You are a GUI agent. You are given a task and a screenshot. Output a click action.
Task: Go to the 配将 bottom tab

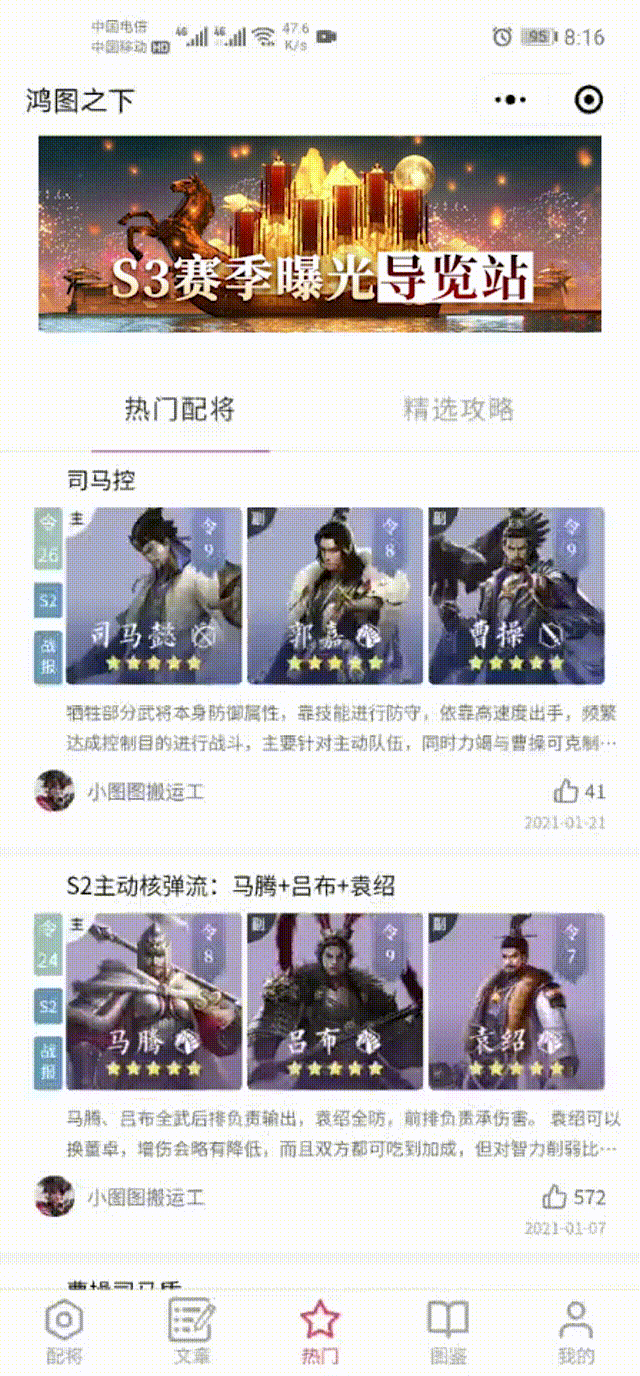pos(64,1333)
